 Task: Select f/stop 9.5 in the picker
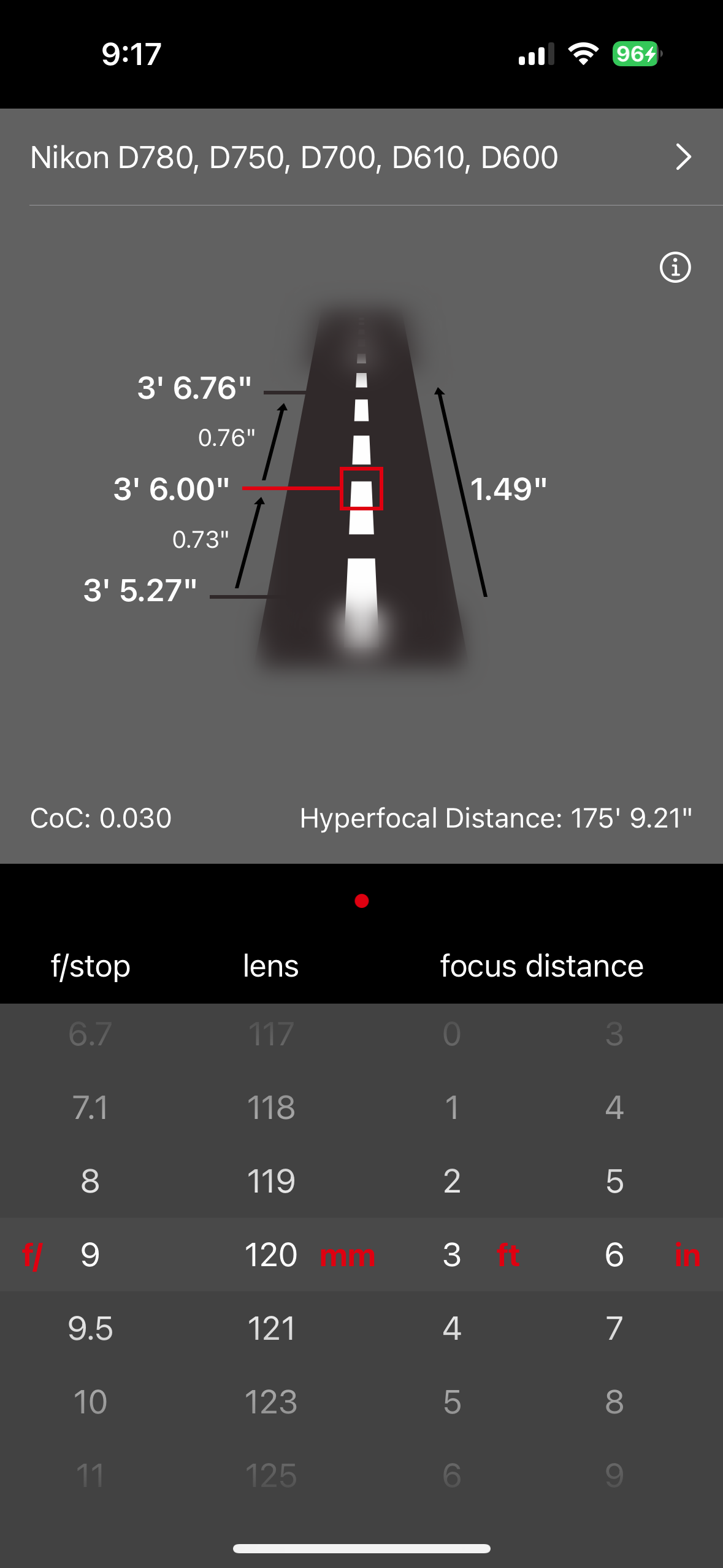[90, 1328]
